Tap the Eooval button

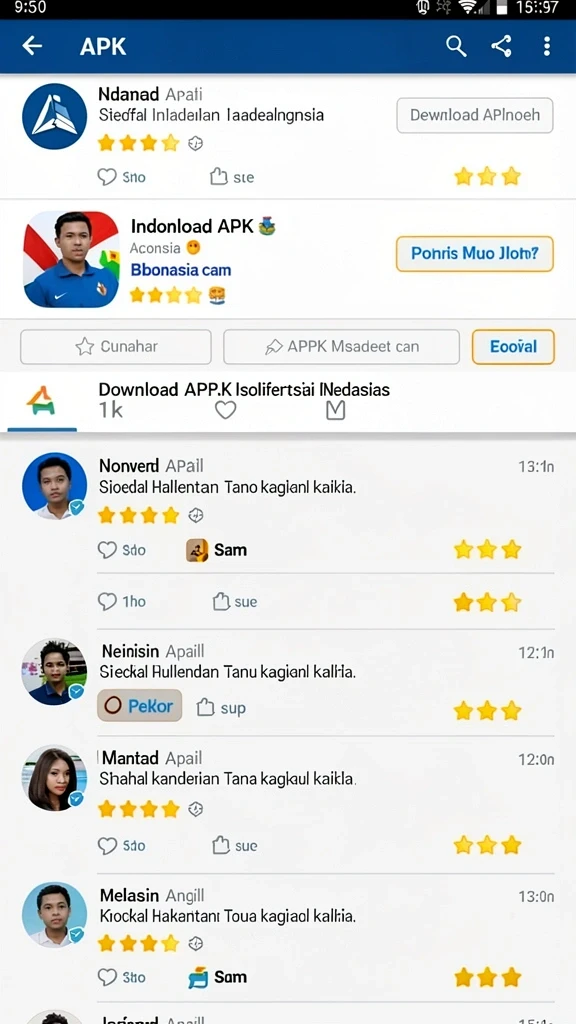pos(513,347)
